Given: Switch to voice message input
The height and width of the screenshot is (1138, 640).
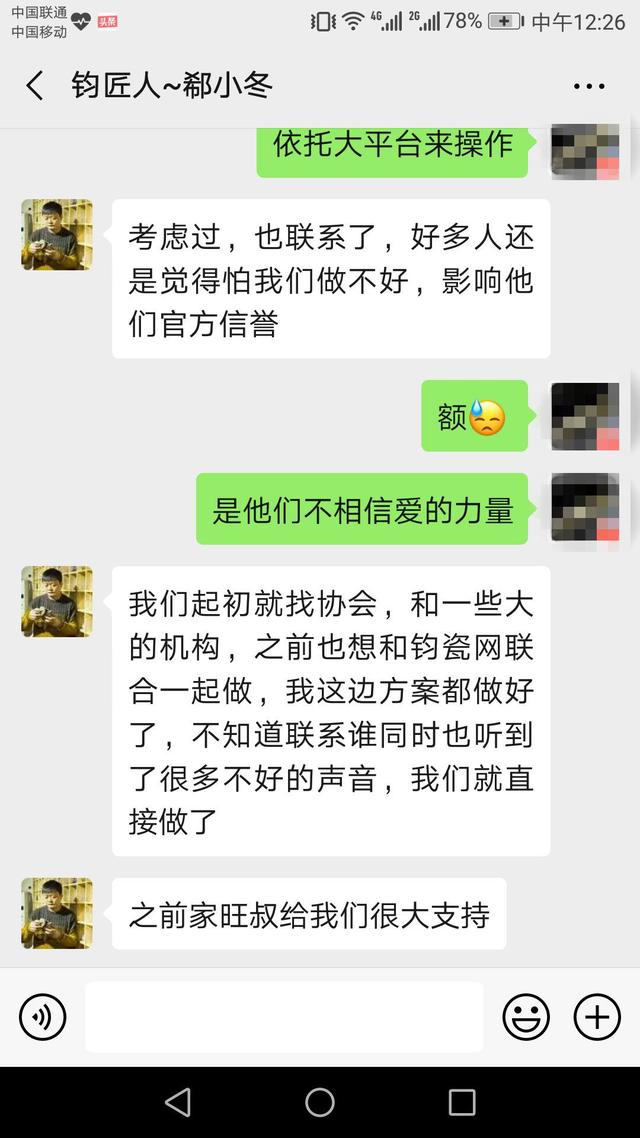Looking at the screenshot, I should click(x=43, y=1017).
